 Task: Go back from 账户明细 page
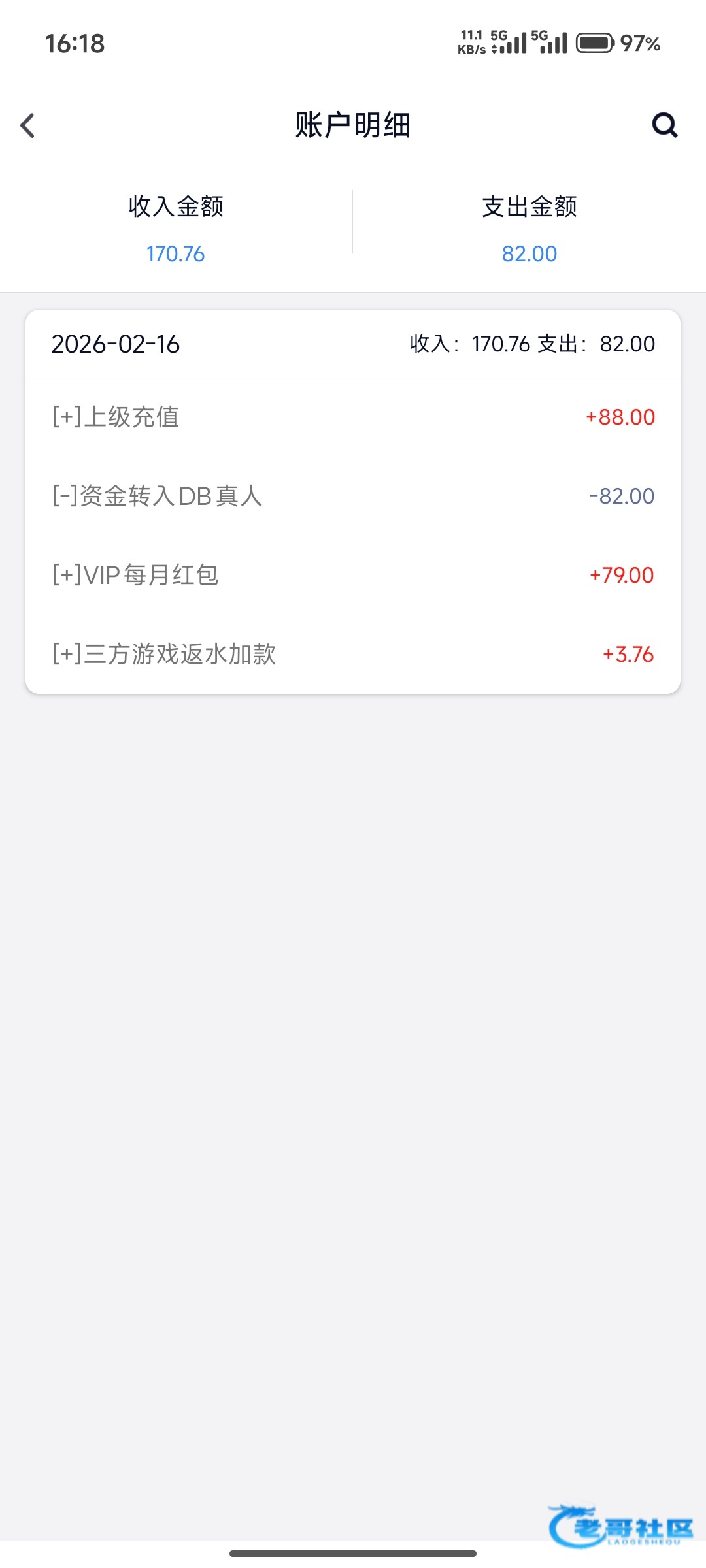[x=27, y=125]
